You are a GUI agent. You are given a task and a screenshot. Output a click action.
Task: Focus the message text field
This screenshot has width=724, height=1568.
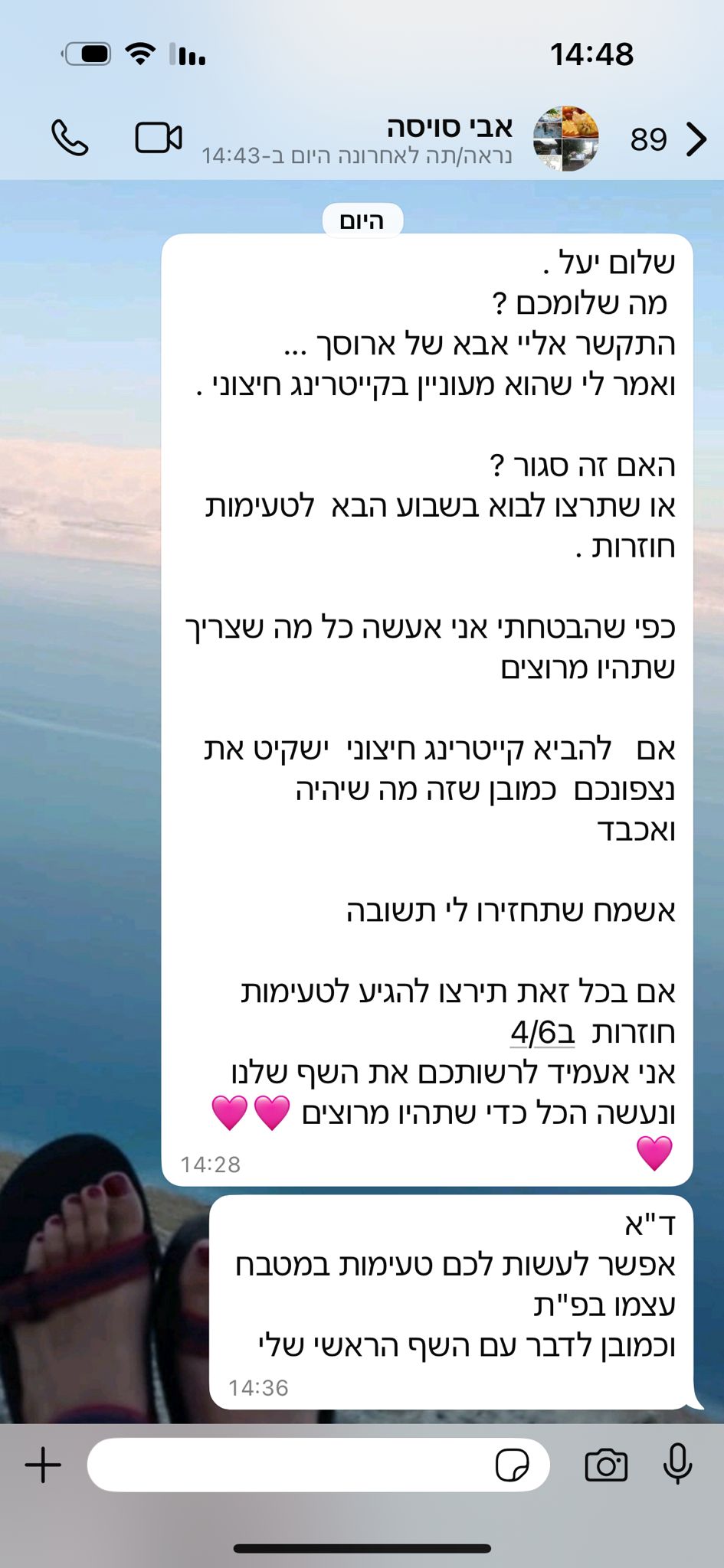(x=291, y=1465)
